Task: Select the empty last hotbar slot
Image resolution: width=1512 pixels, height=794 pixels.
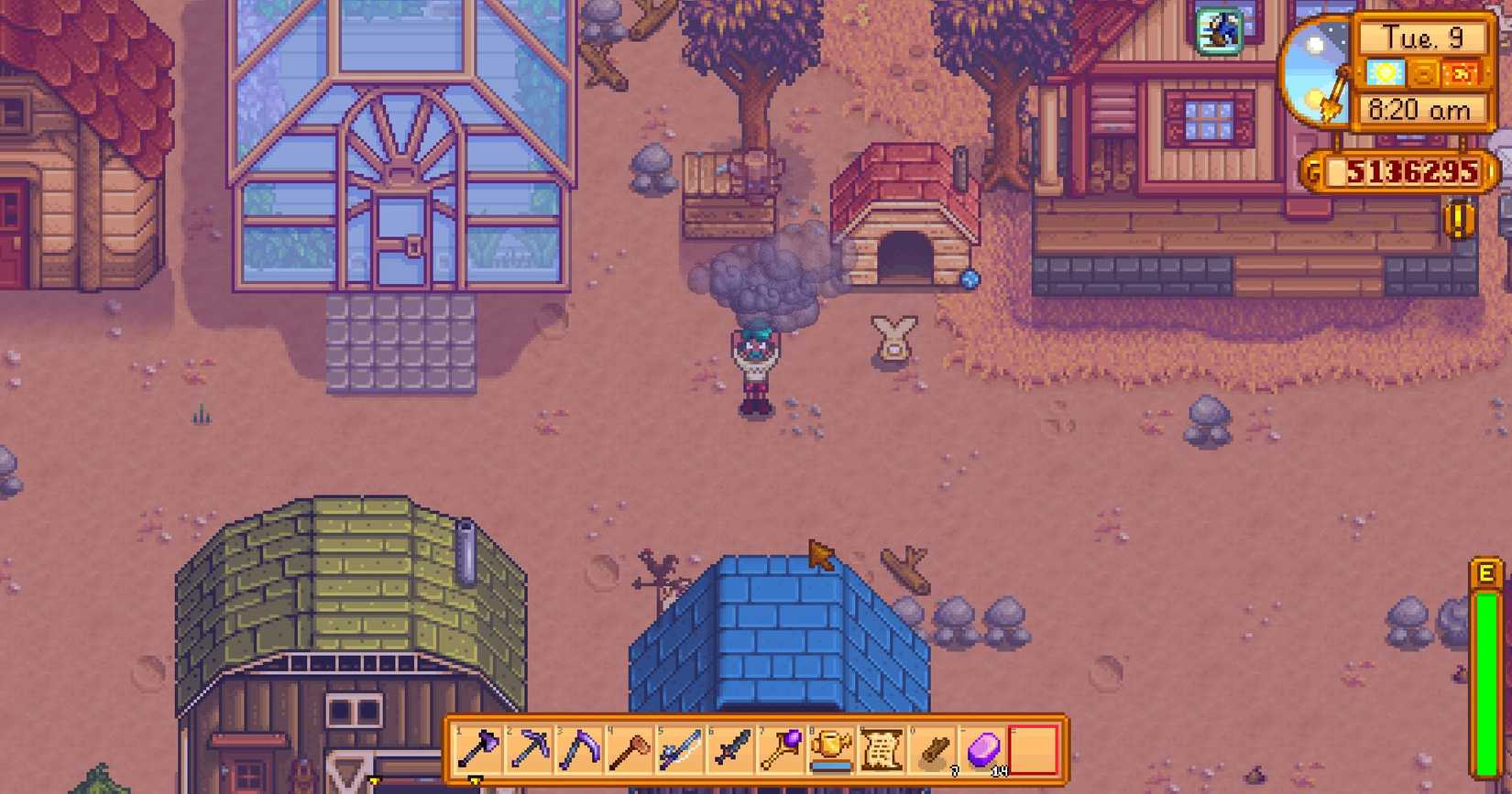Action: point(1034,750)
